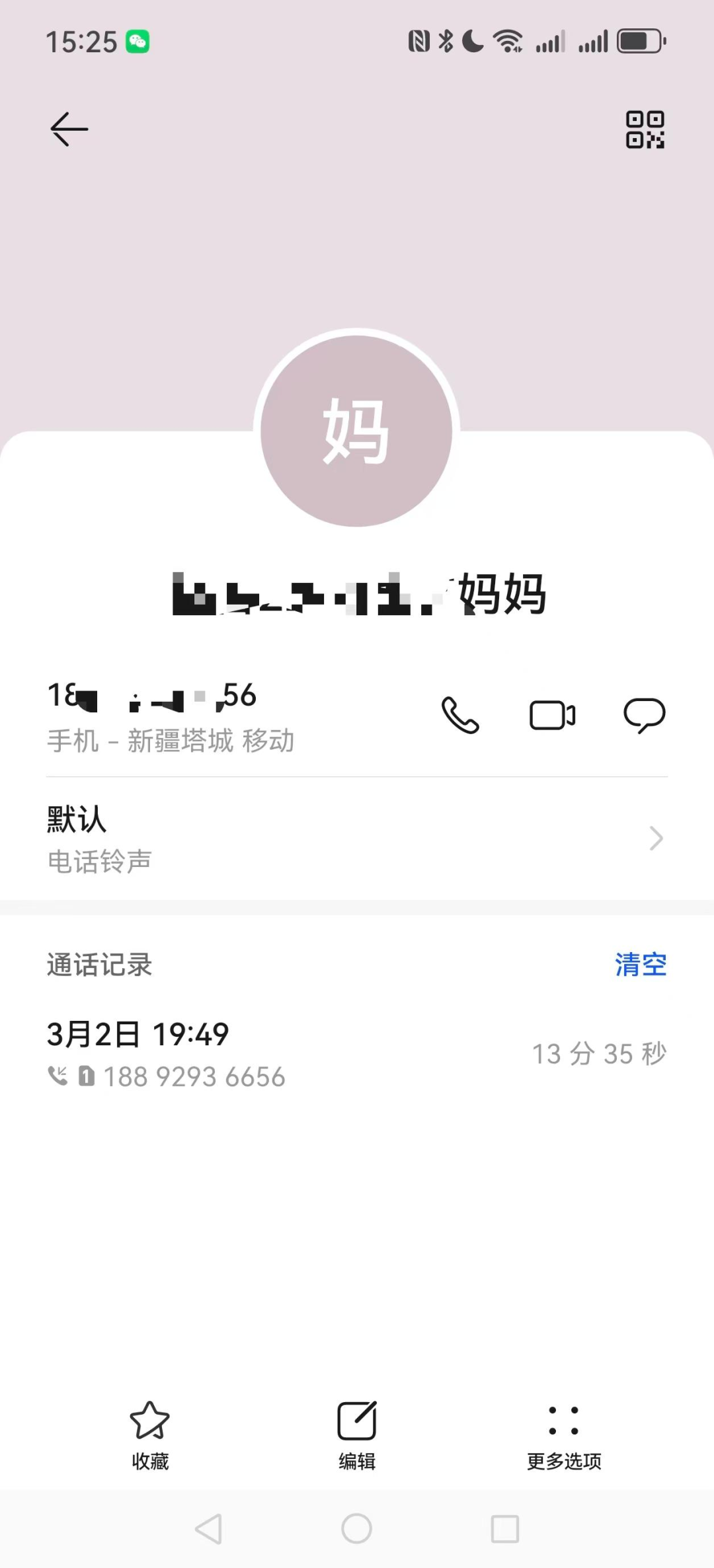The height and width of the screenshot is (1568, 714).
Task: Tap the system home button
Action: pyautogui.click(x=356, y=1528)
